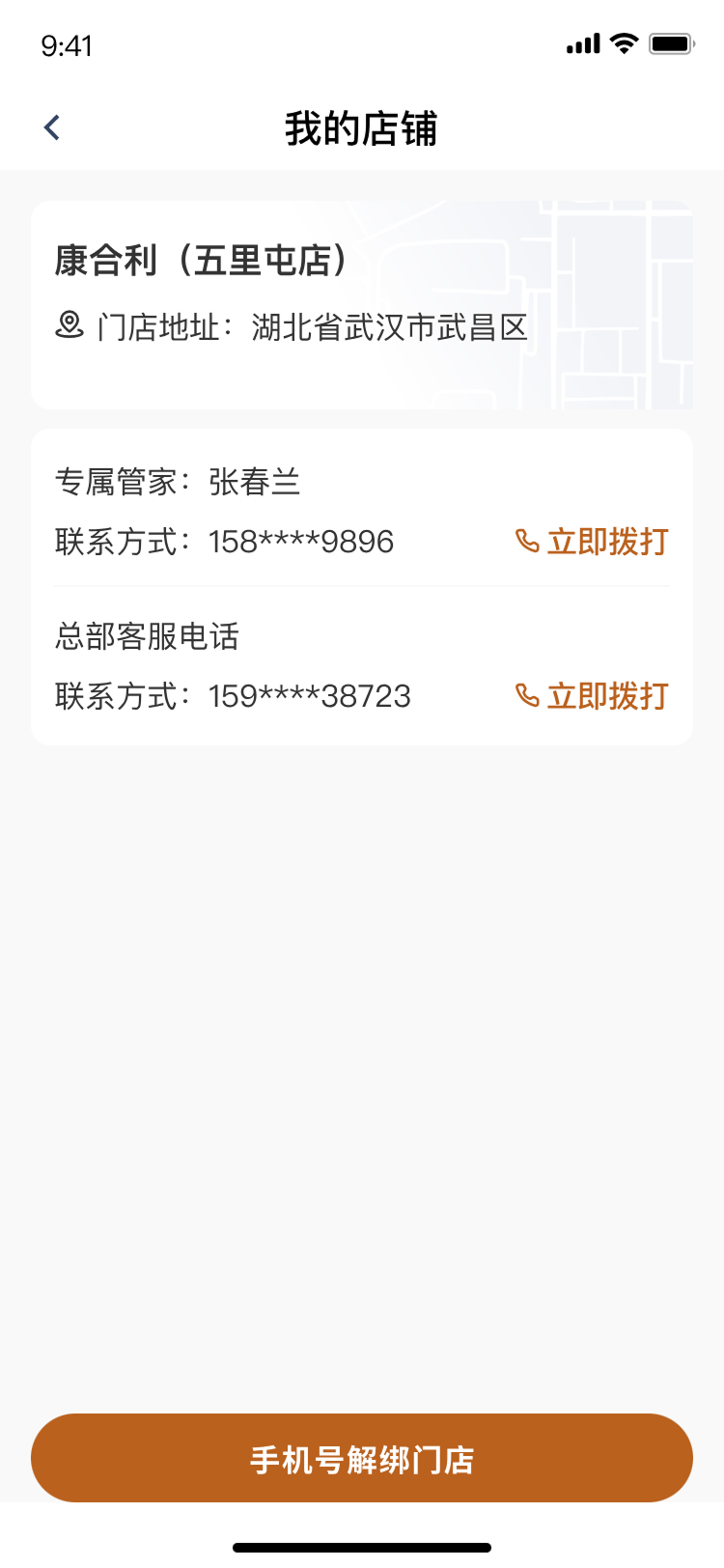Click the masked number 158****9896
724x1568 pixels.
coord(300,542)
